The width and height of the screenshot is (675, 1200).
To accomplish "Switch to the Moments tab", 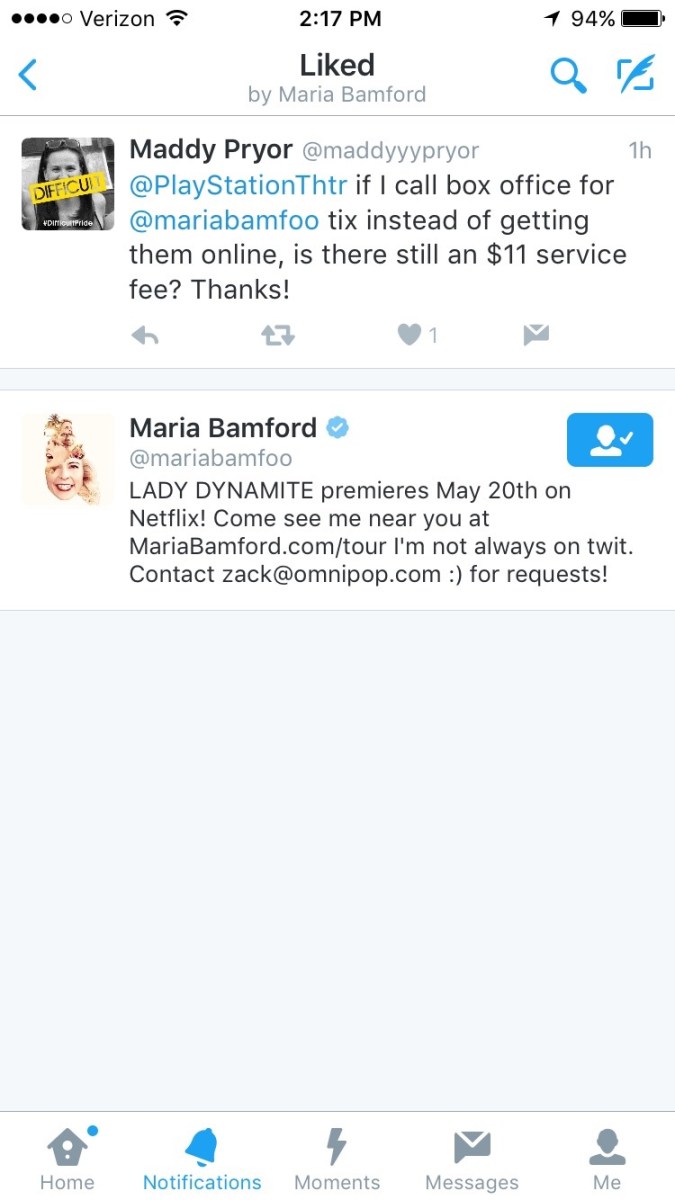I will [337, 1159].
